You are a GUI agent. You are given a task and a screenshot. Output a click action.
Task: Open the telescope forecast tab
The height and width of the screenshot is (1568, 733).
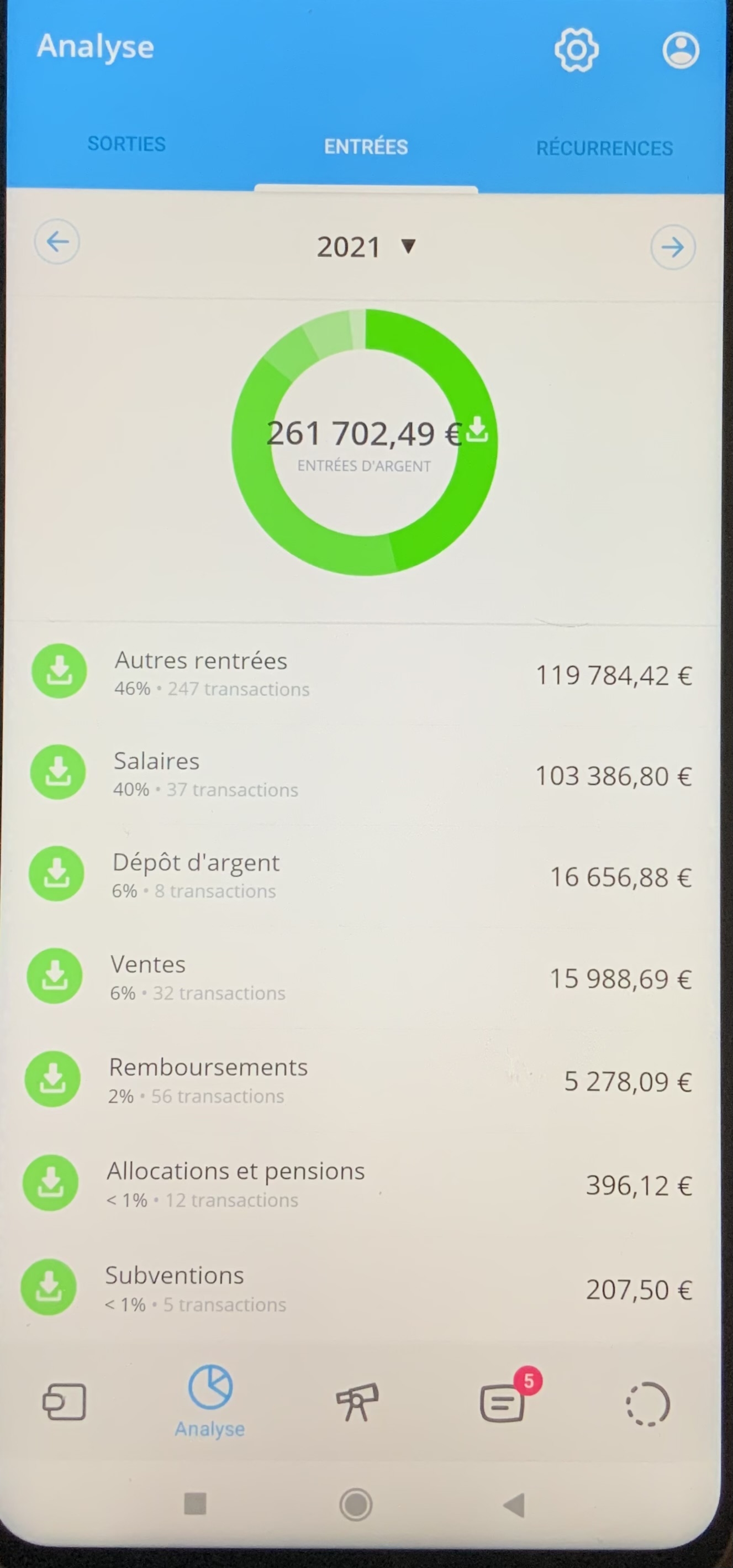click(357, 1402)
